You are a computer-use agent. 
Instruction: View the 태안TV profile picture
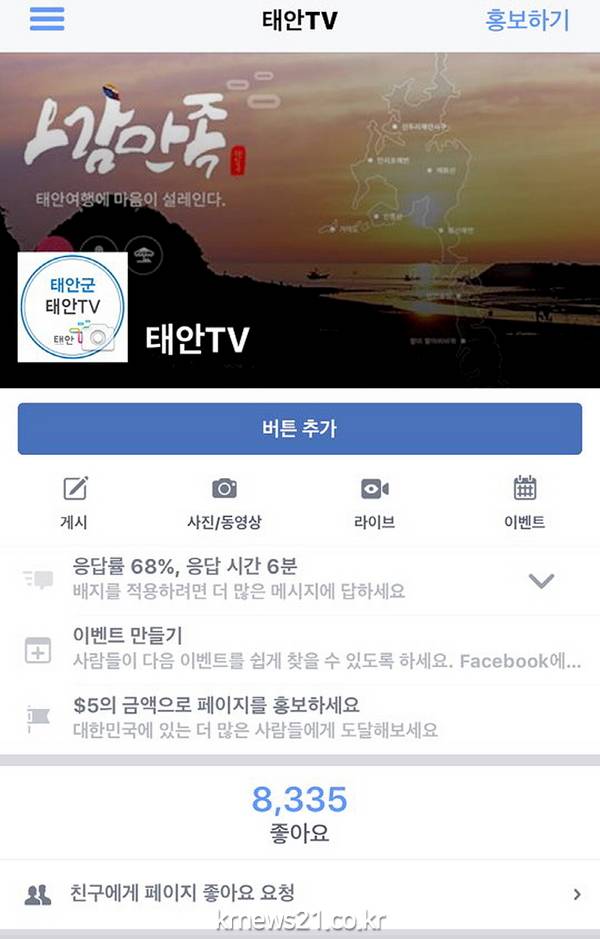(73, 307)
